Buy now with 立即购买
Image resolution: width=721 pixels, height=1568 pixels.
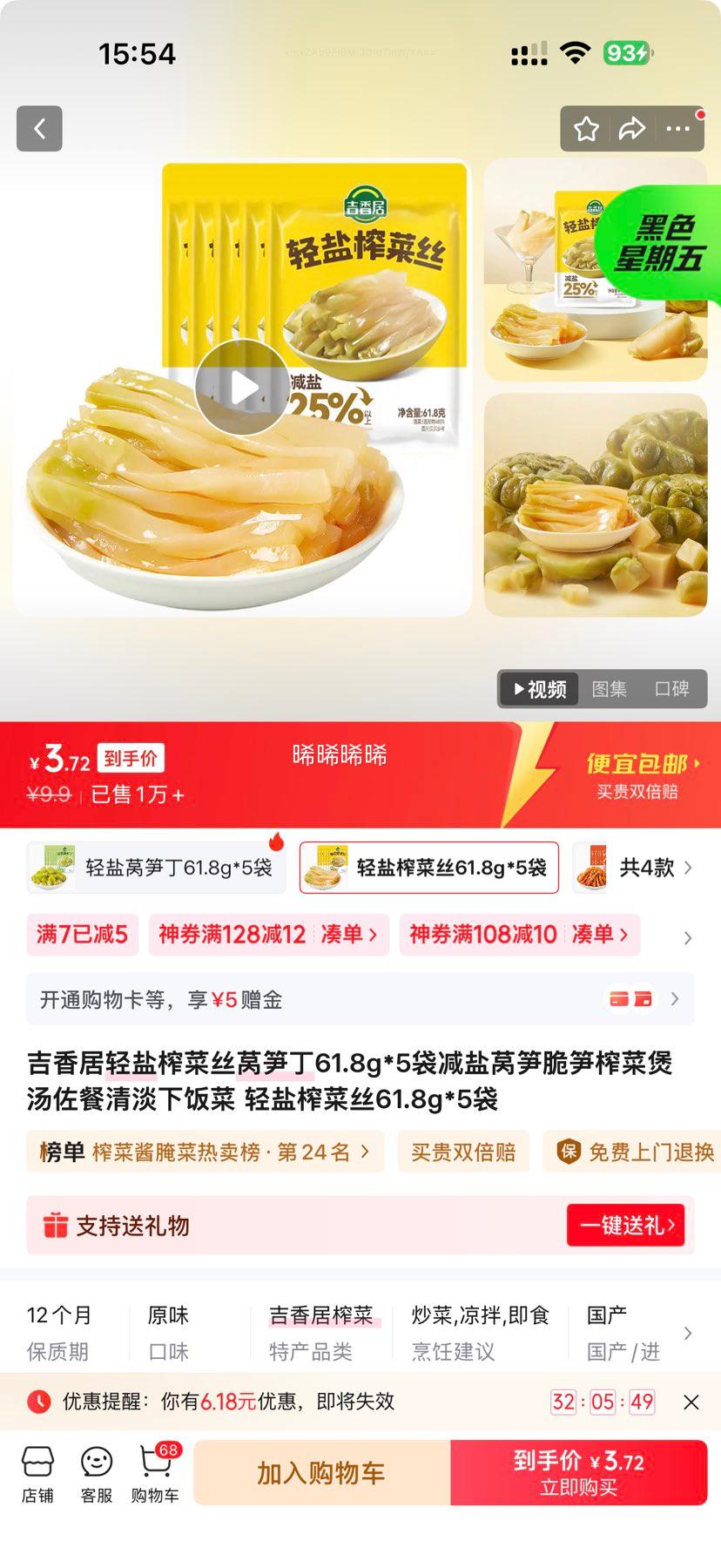pyautogui.click(x=579, y=1473)
